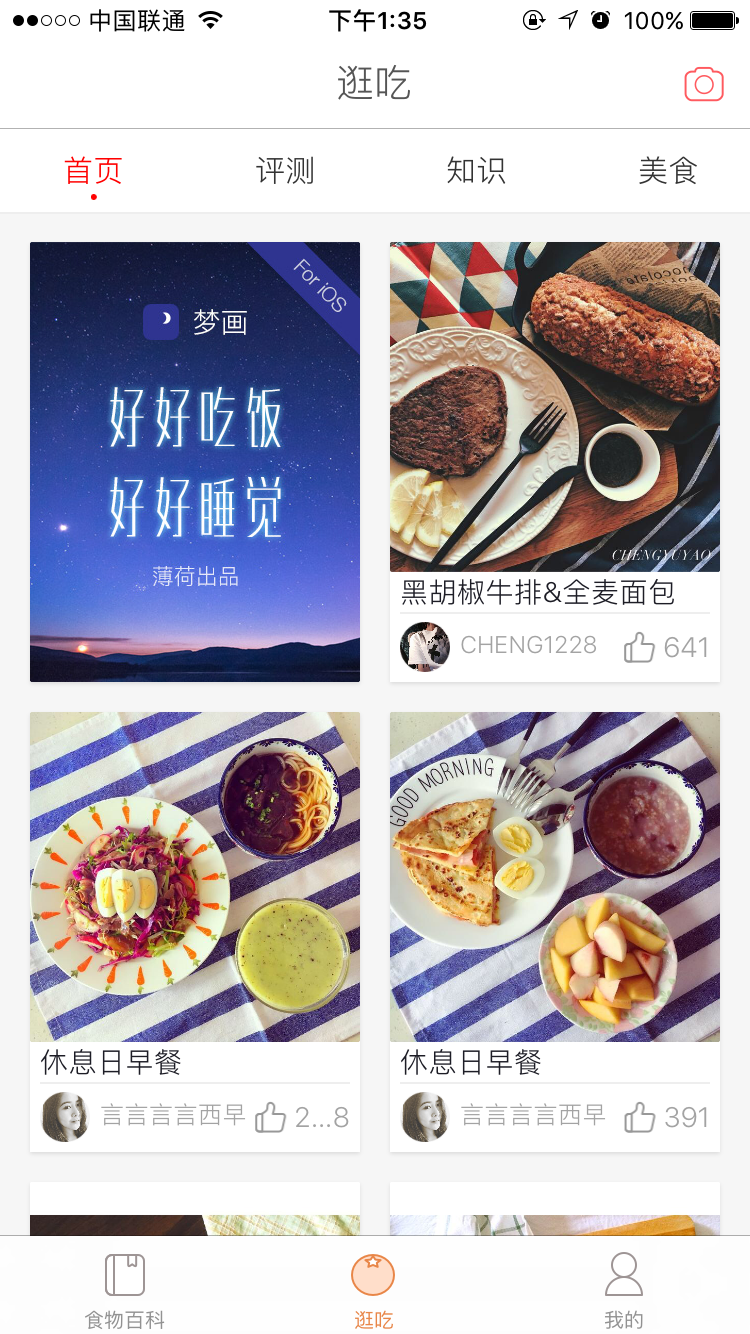750x1334 pixels.
Task: Open the 休息日早餐 post with salad and noodles
Action: click(195, 877)
